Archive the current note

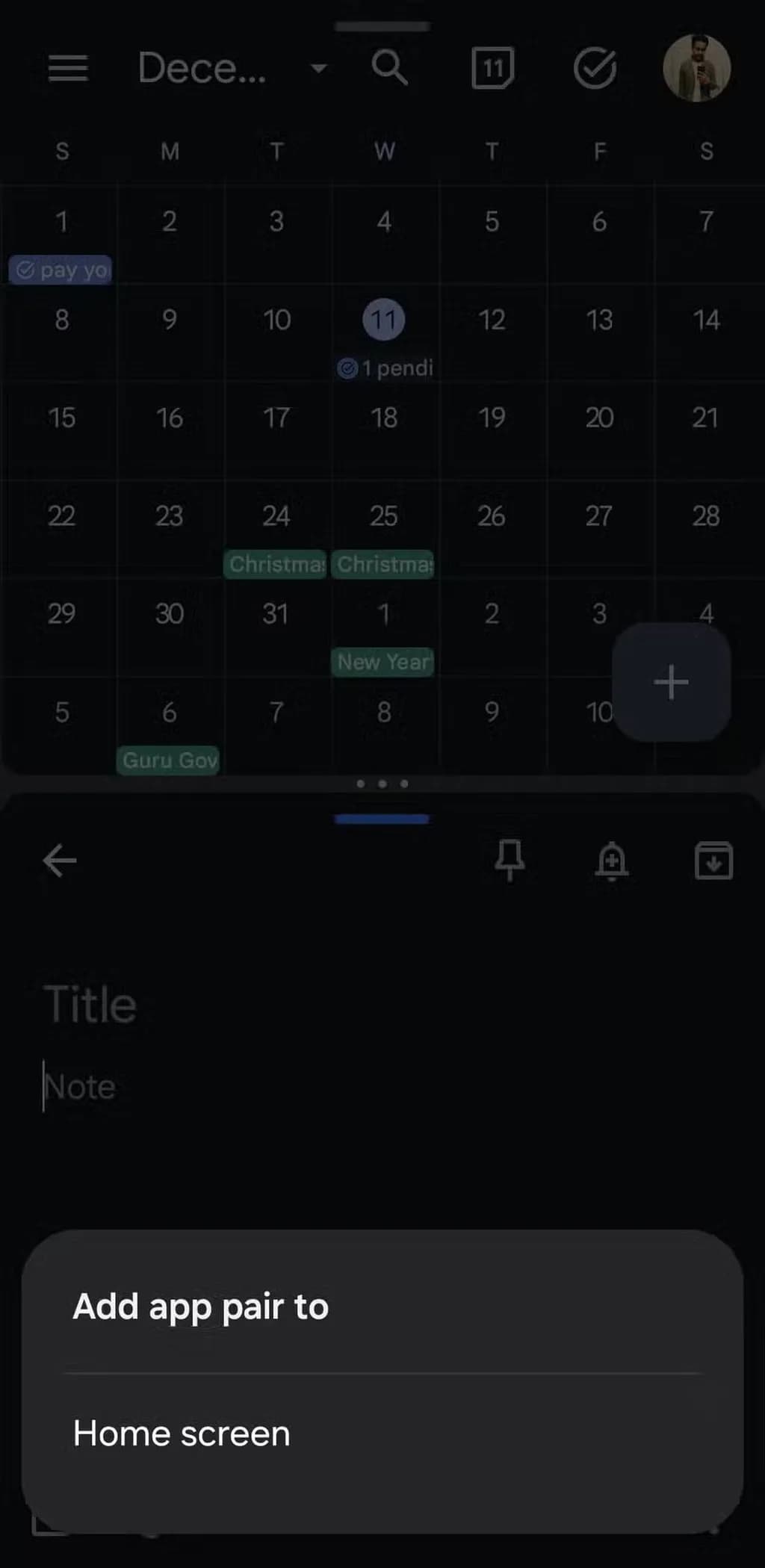(x=713, y=861)
